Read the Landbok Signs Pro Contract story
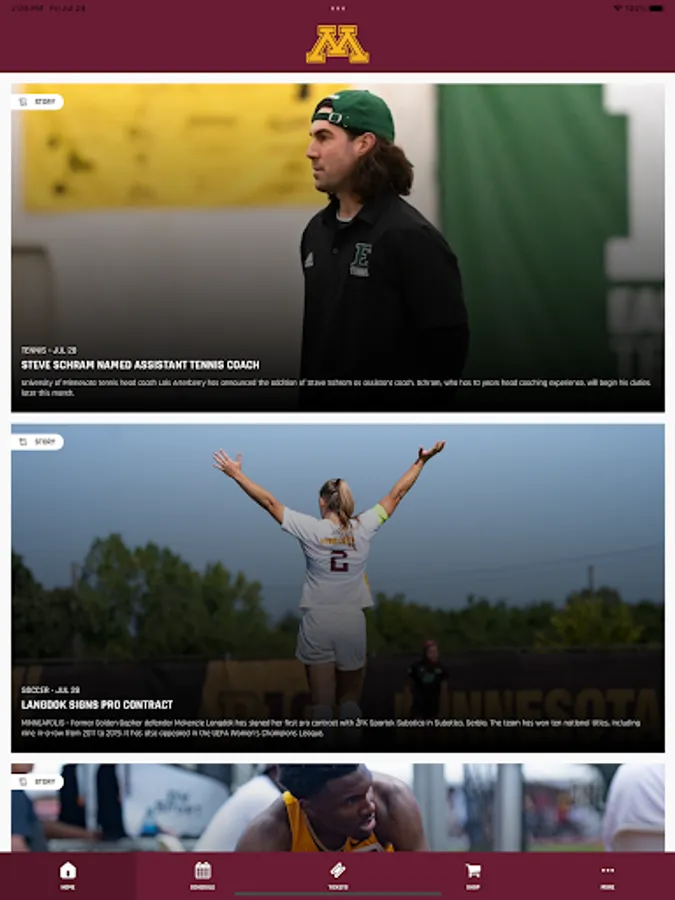This screenshot has height=900, width=675. click(337, 587)
